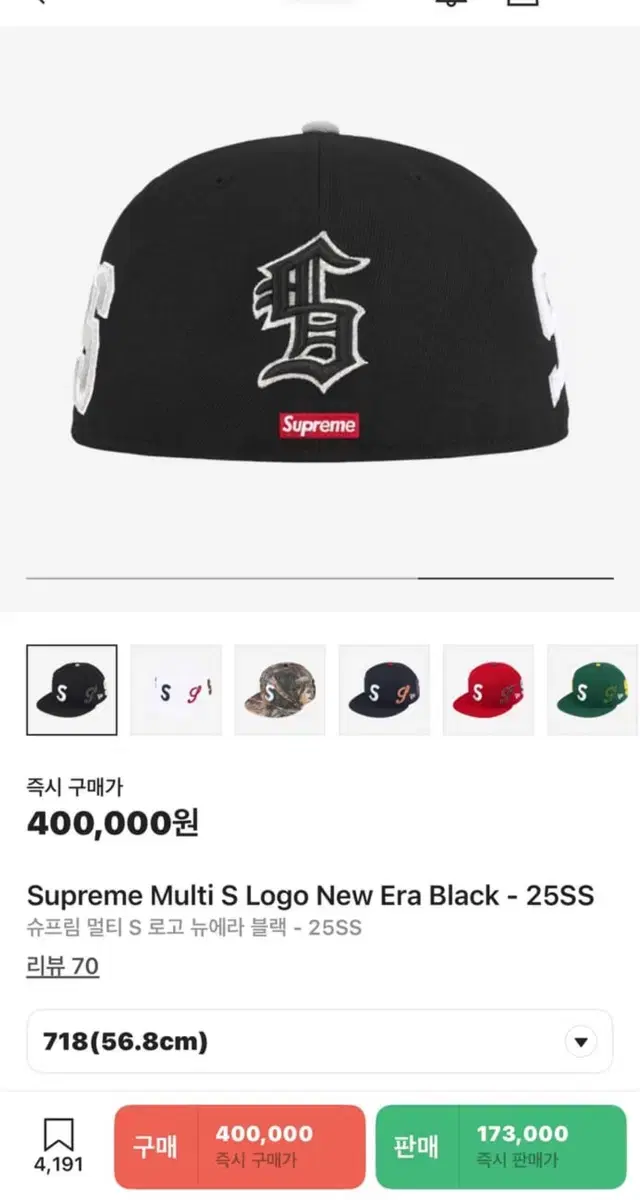Open the 718(56.8cm) size dropdown

point(320,1041)
